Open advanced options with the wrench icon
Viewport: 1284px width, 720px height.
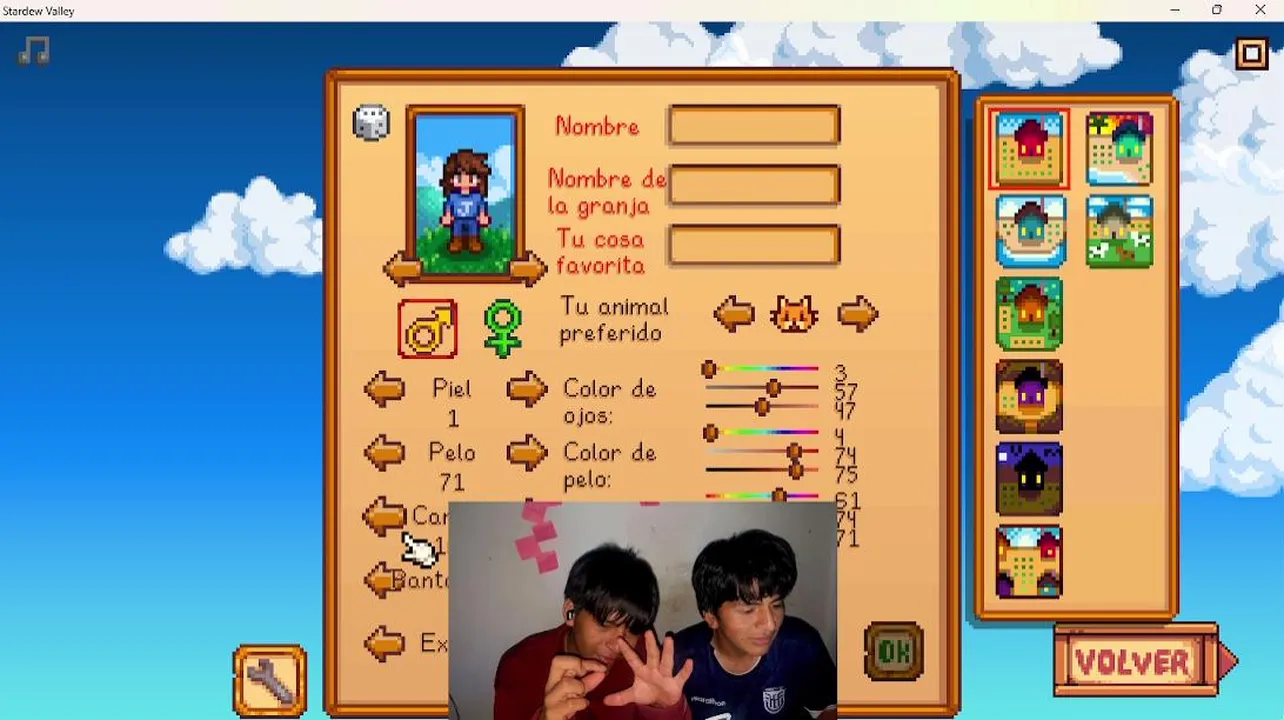269,681
